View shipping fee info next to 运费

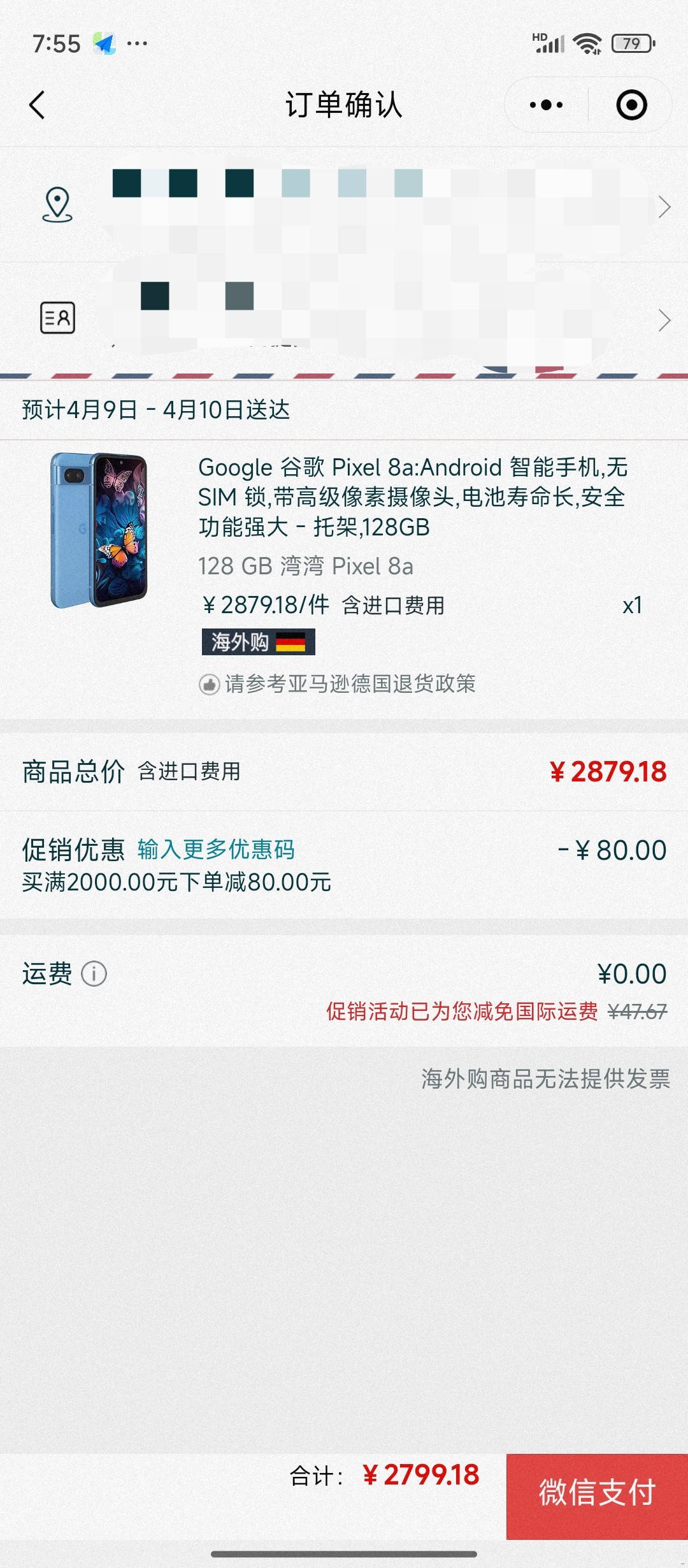(x=94, y=974)
